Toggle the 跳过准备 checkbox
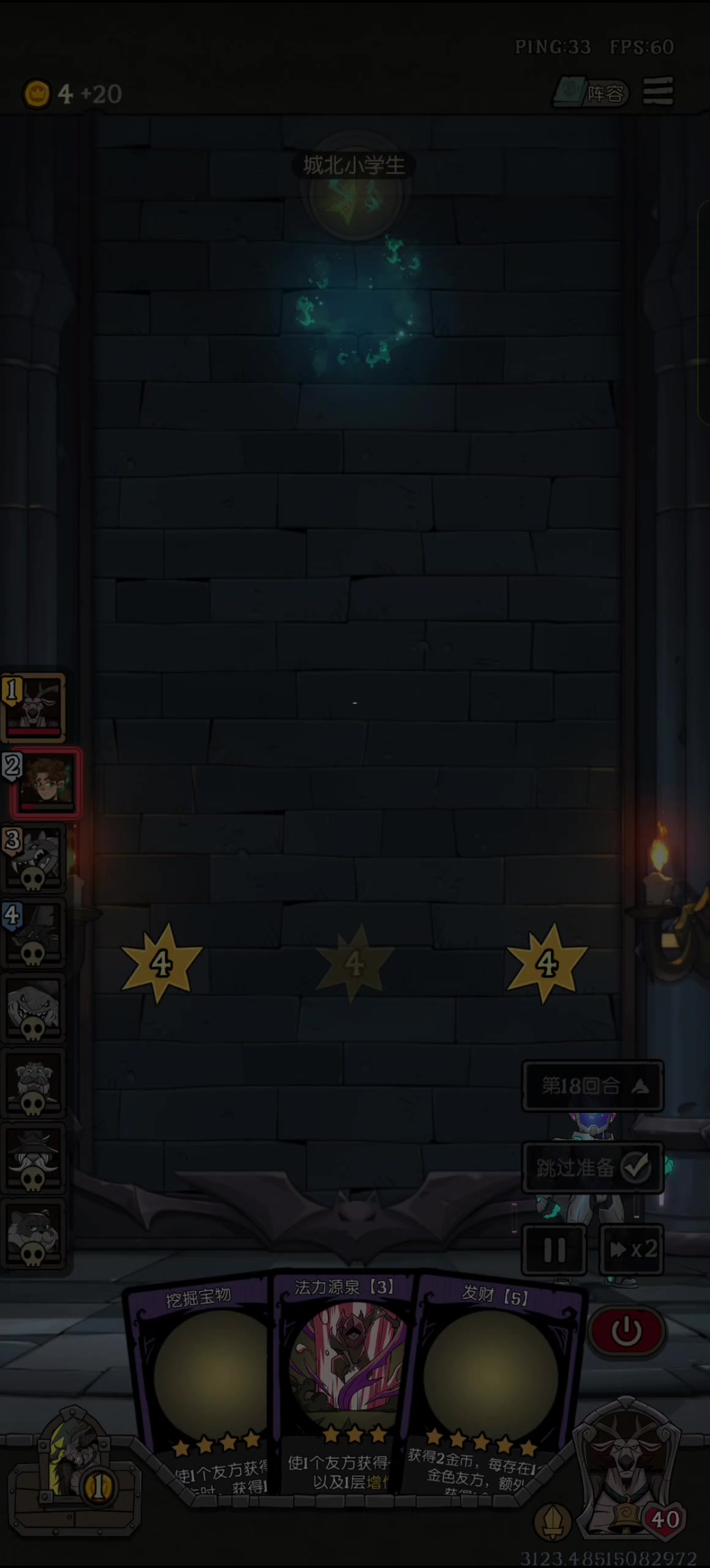 pyautogui.click(x=635, y=1167)
